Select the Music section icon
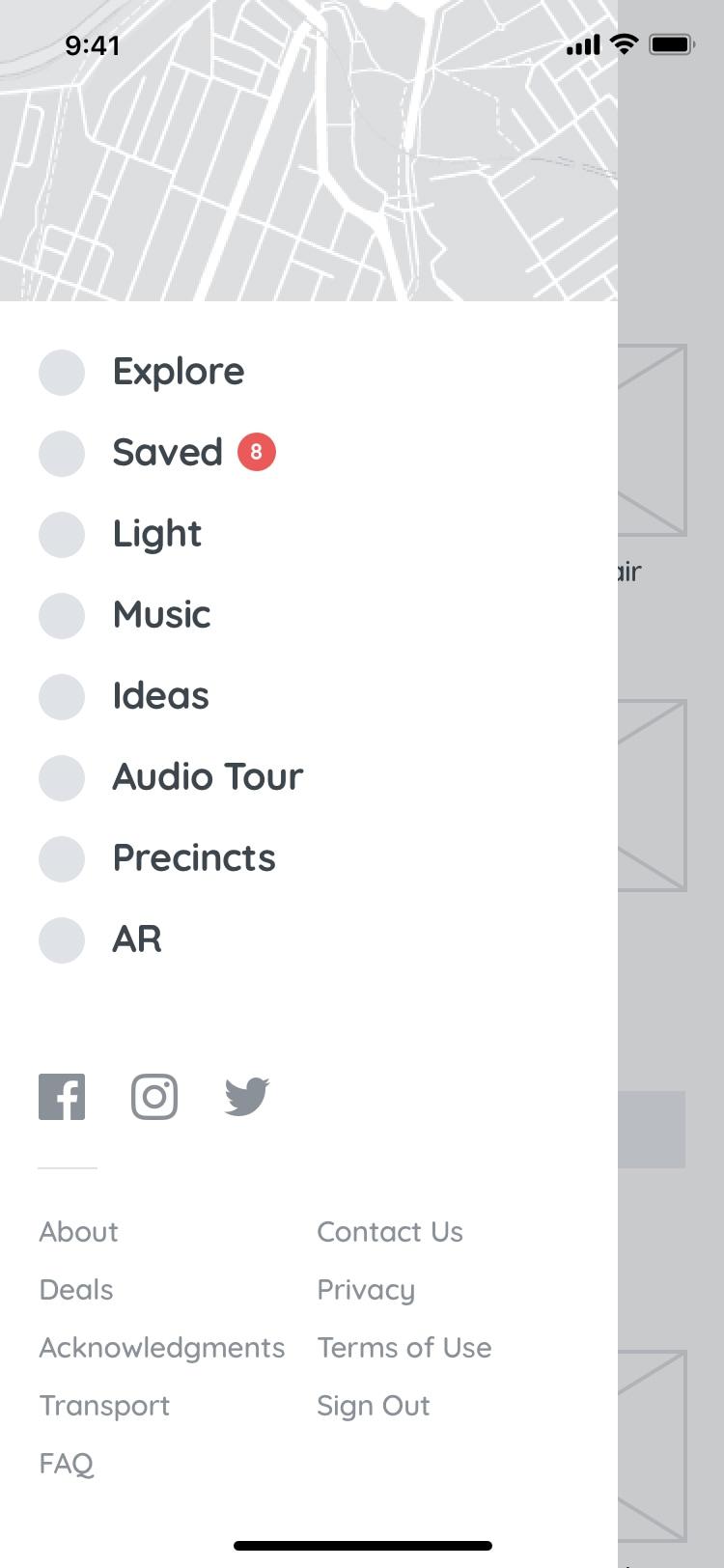This screenshot has width=724, height=1568. [62, 616]
